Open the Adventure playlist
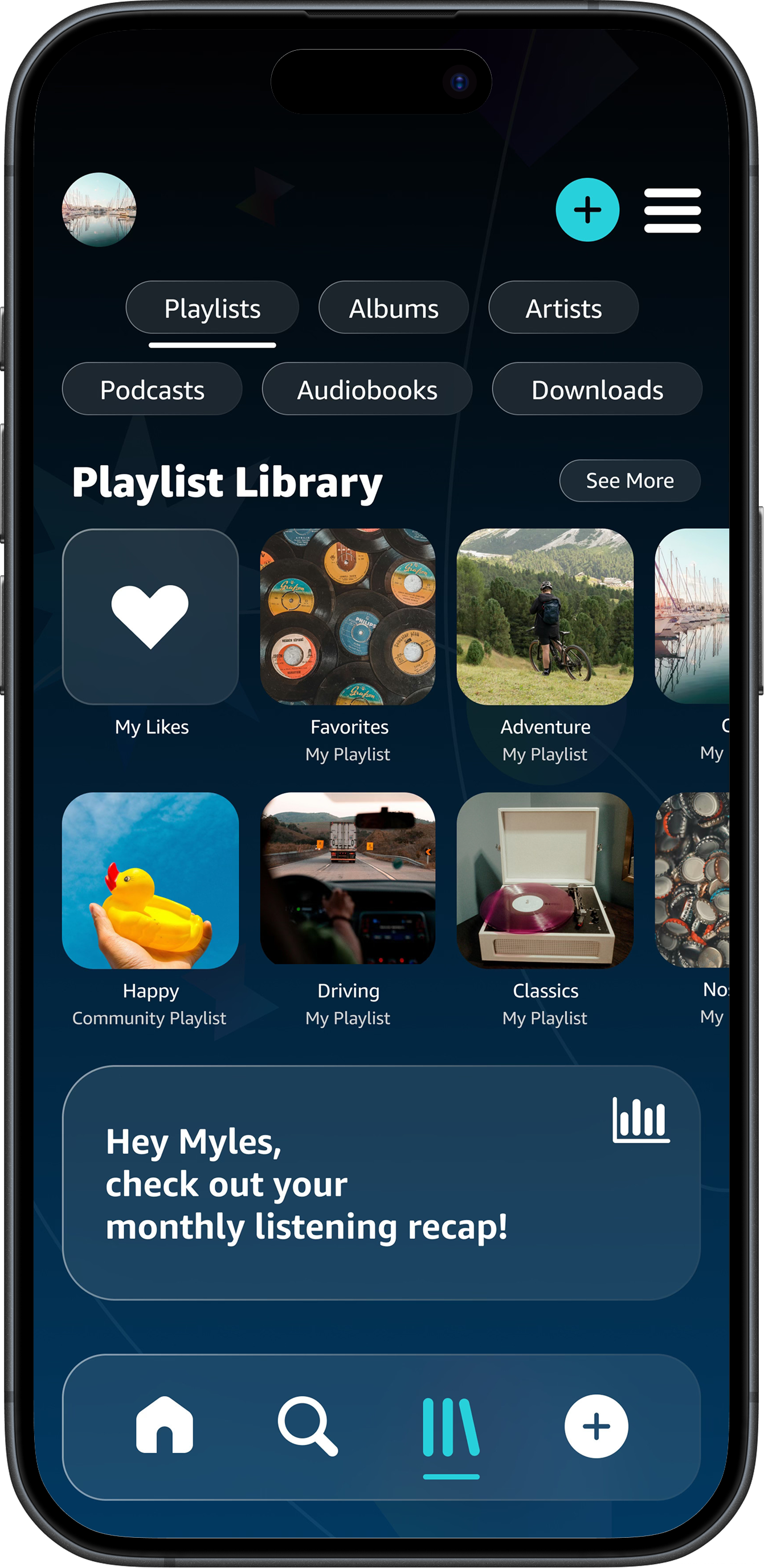 coord(545,617)
